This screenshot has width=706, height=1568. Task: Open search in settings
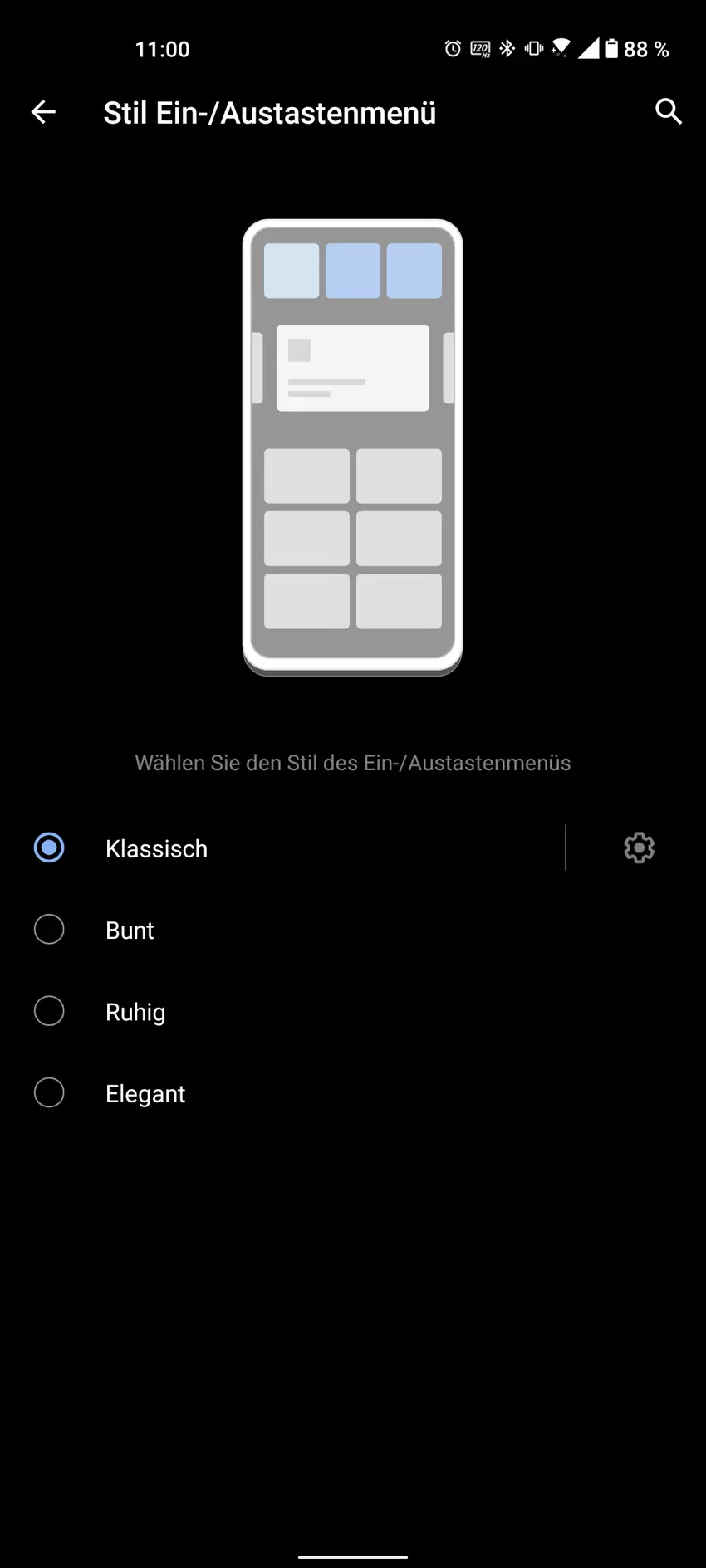(668, 111)
